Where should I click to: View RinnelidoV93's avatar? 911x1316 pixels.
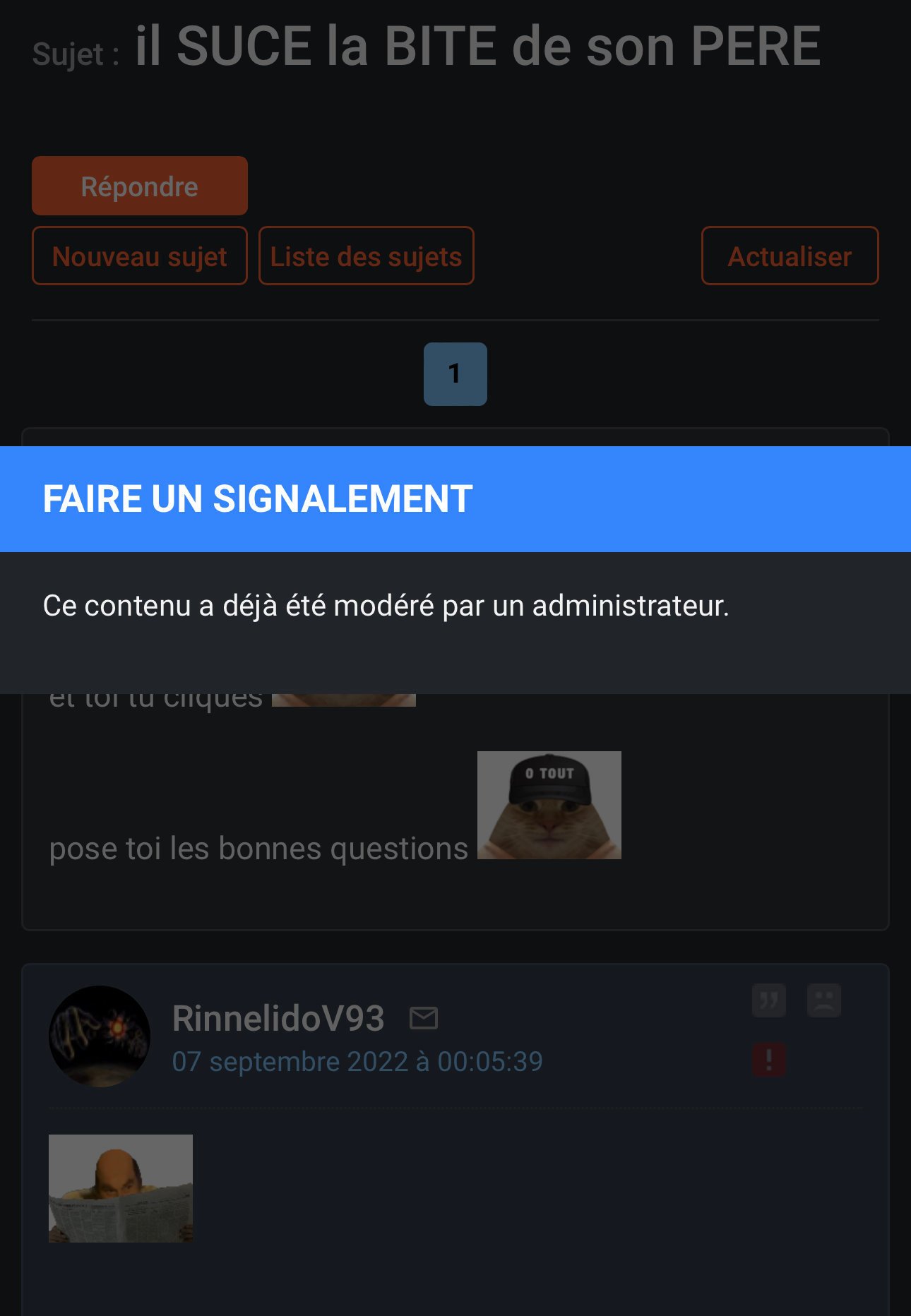100,1036
